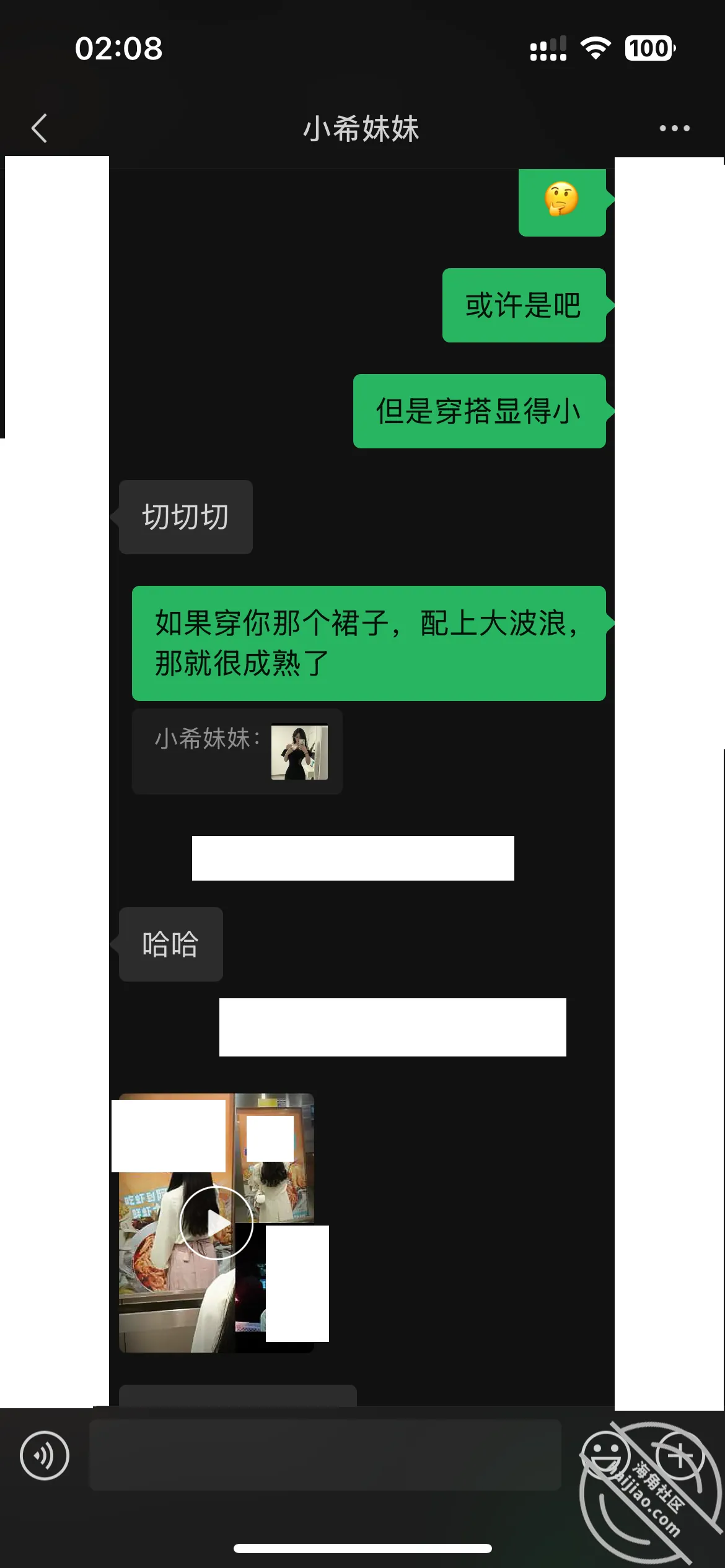Play the video message in chat
725x1568 pixels.
216,1222
